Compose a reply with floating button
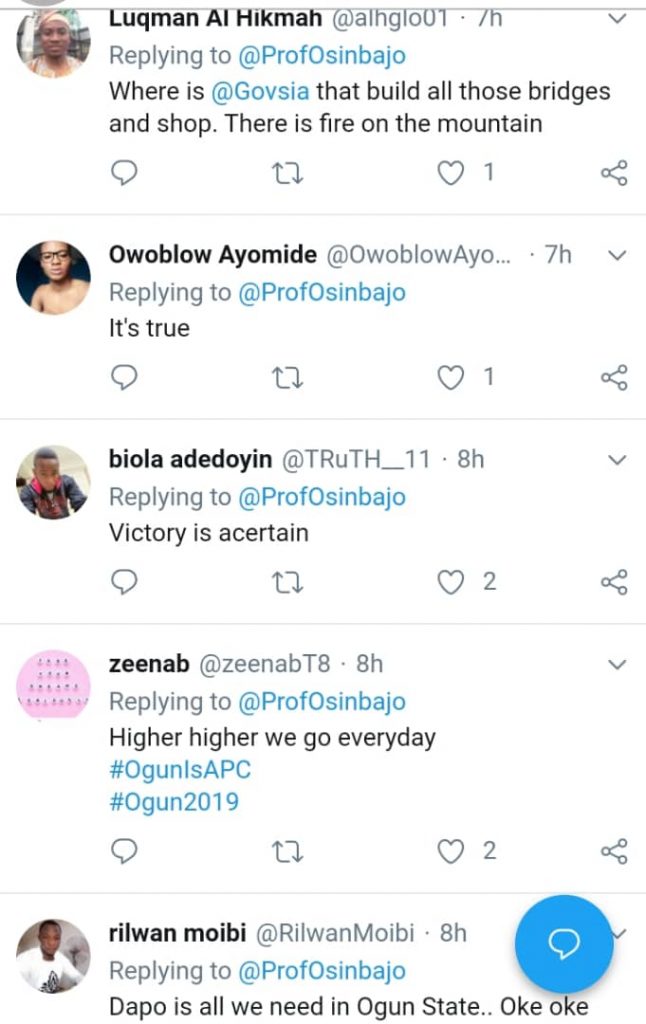Image resolution: width=646 pixels, height=1024 pixels. pyautogui.click(x=564, y=944)
